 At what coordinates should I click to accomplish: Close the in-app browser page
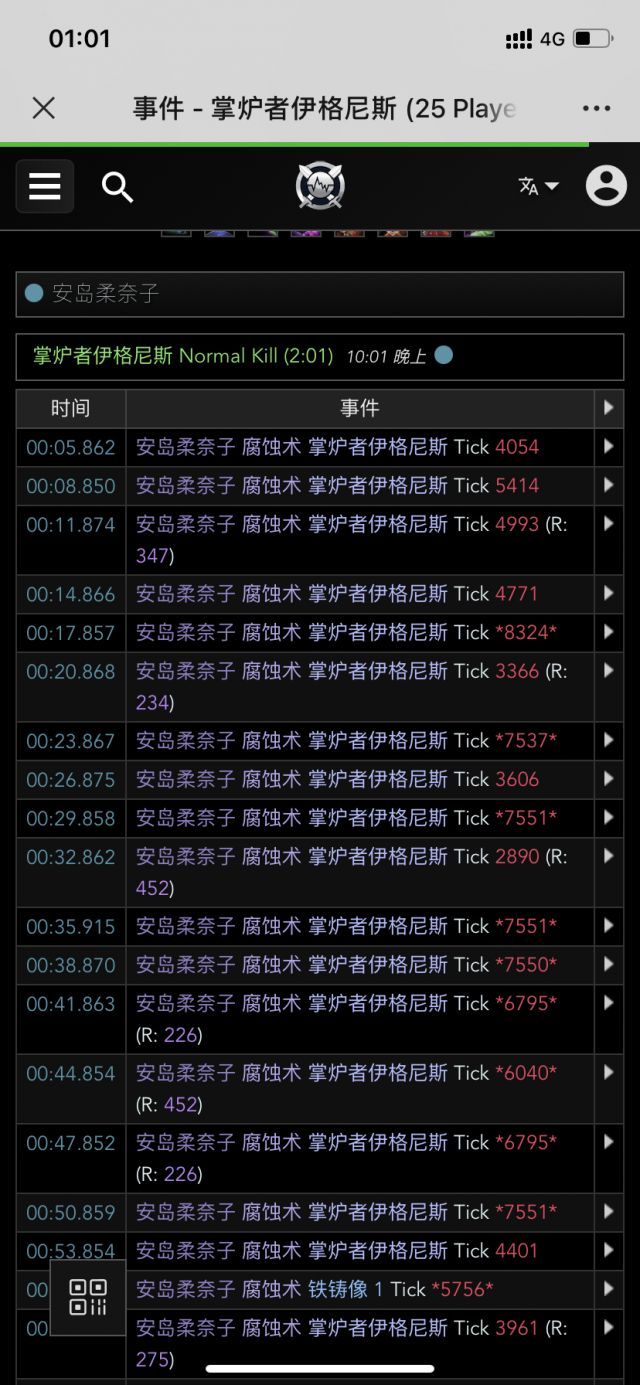click(44, 108)
